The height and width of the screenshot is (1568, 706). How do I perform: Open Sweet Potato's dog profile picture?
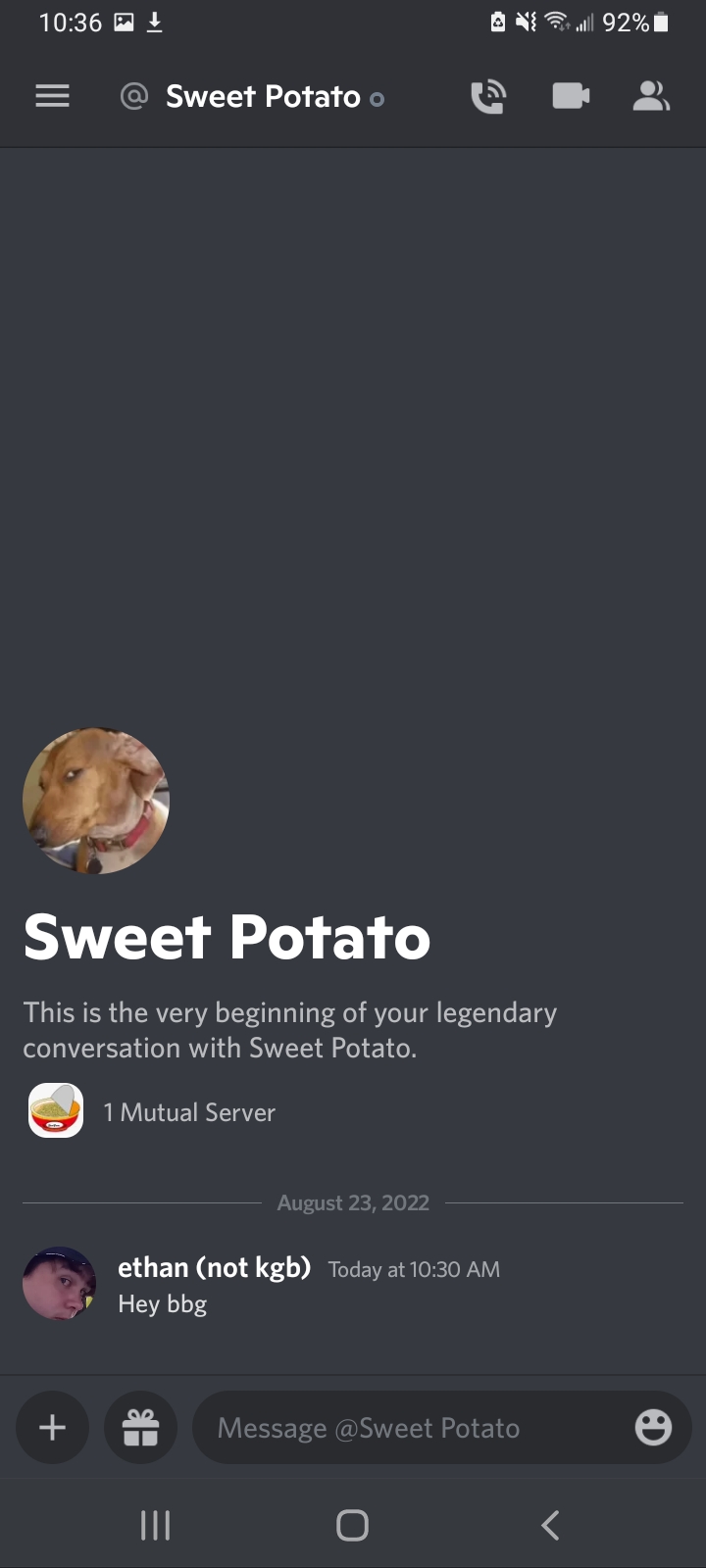click(x=96, y=801)
